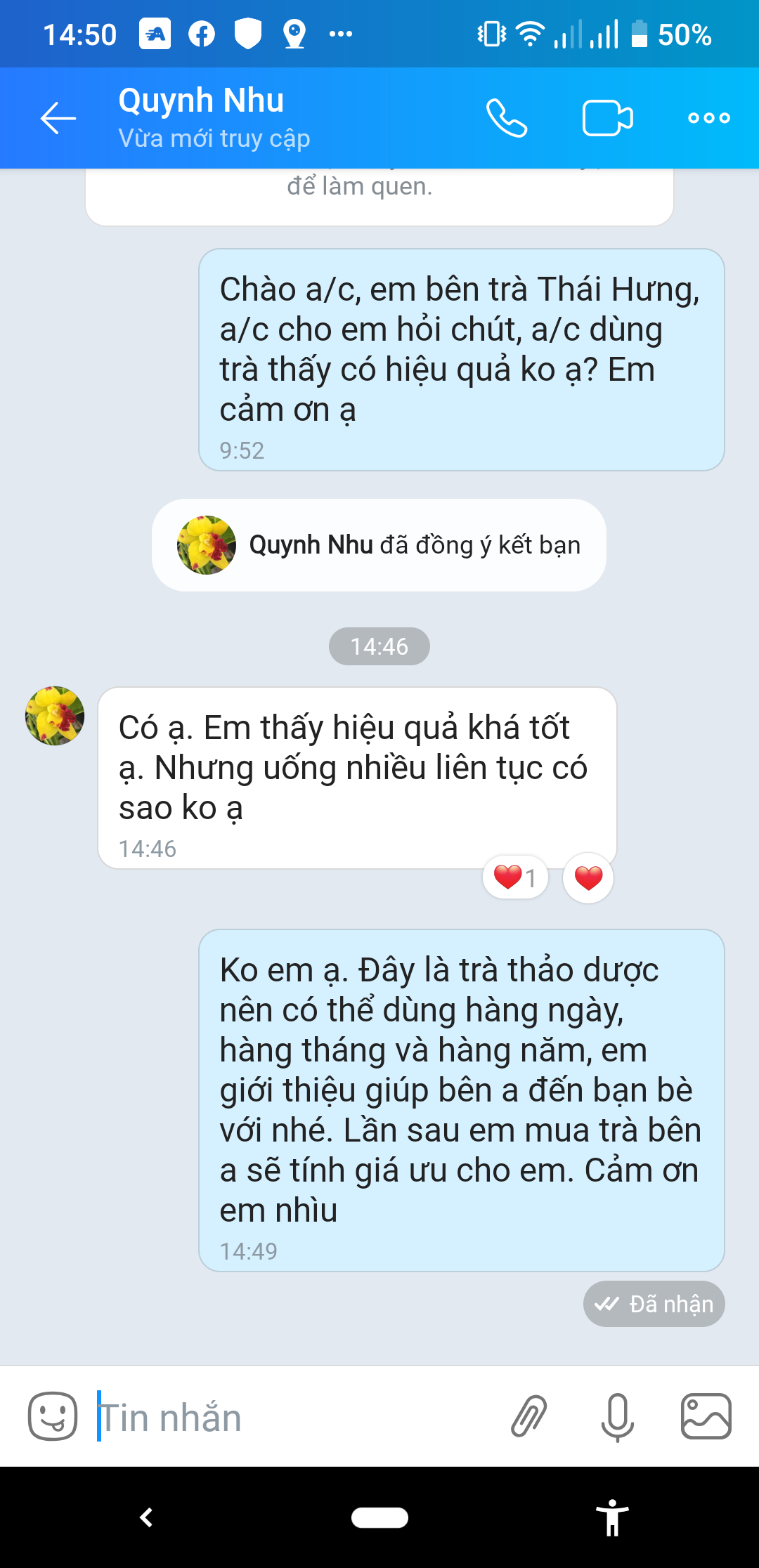Viewport: 759px width, 1568px height.
Task: Open Quynh Nhu's profile from header name
Action: pos(201,101)
